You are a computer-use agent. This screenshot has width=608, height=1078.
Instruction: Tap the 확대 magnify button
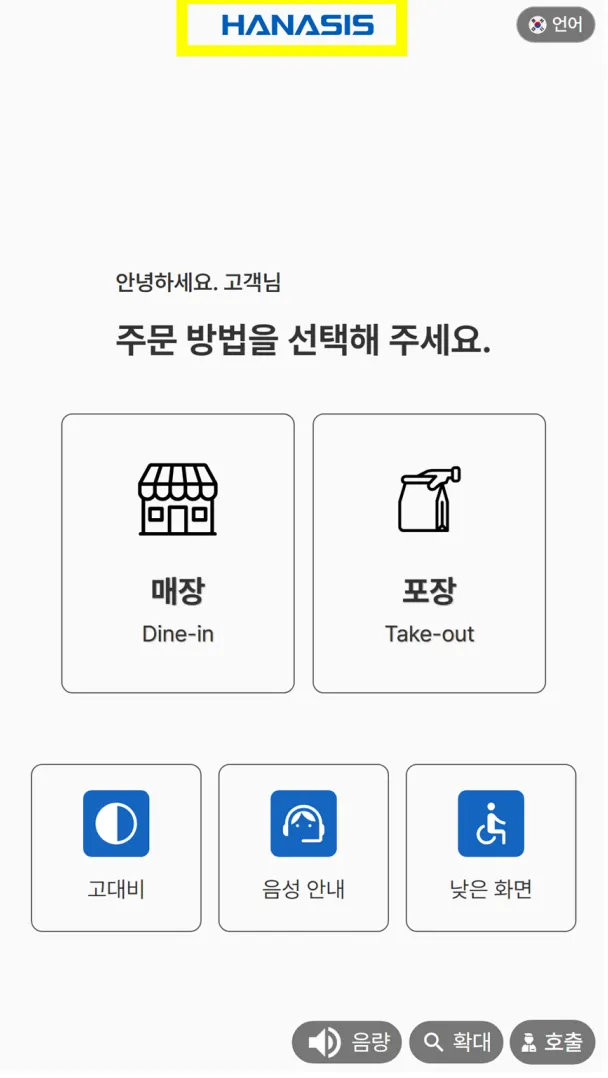click(457, 1043)
